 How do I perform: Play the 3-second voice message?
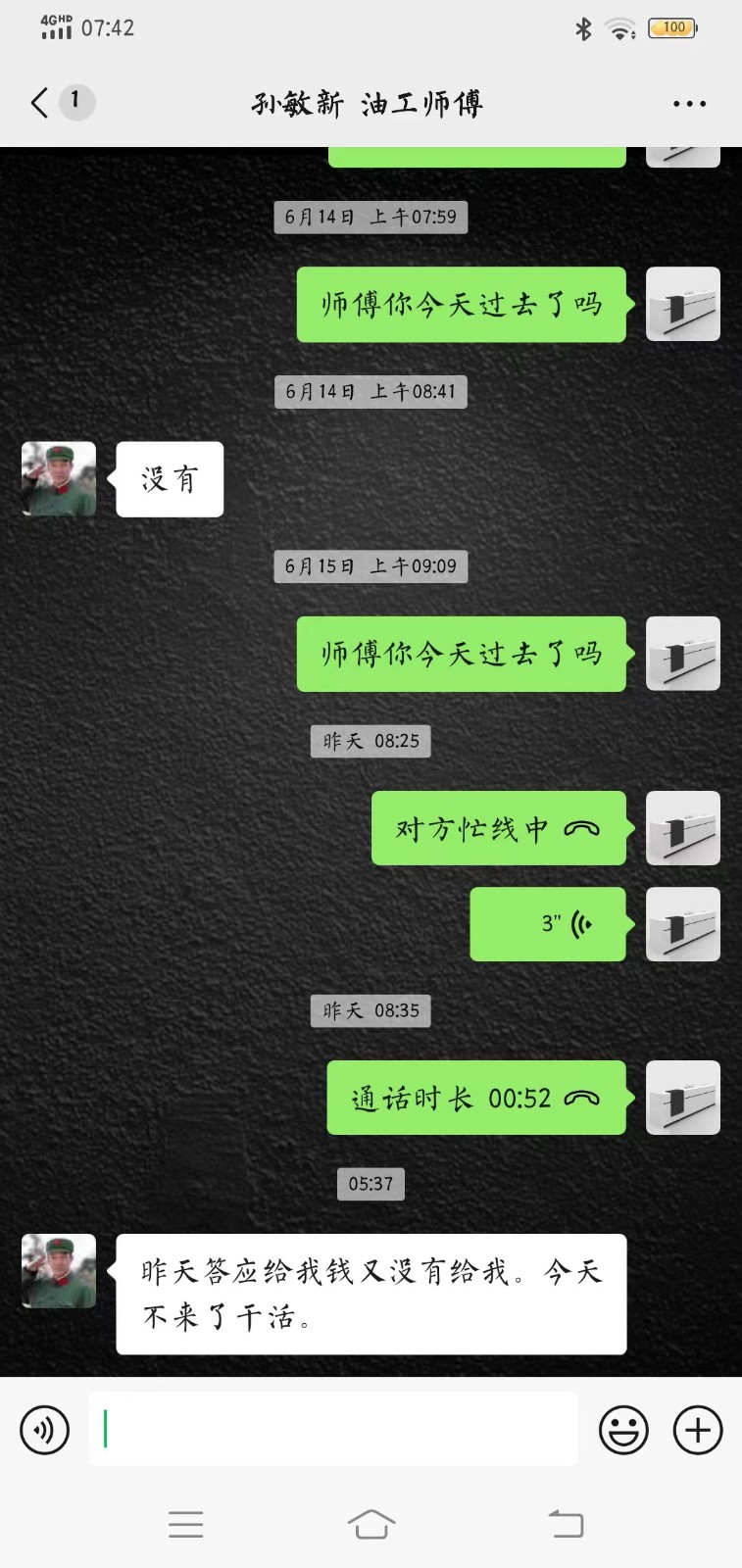548,924
